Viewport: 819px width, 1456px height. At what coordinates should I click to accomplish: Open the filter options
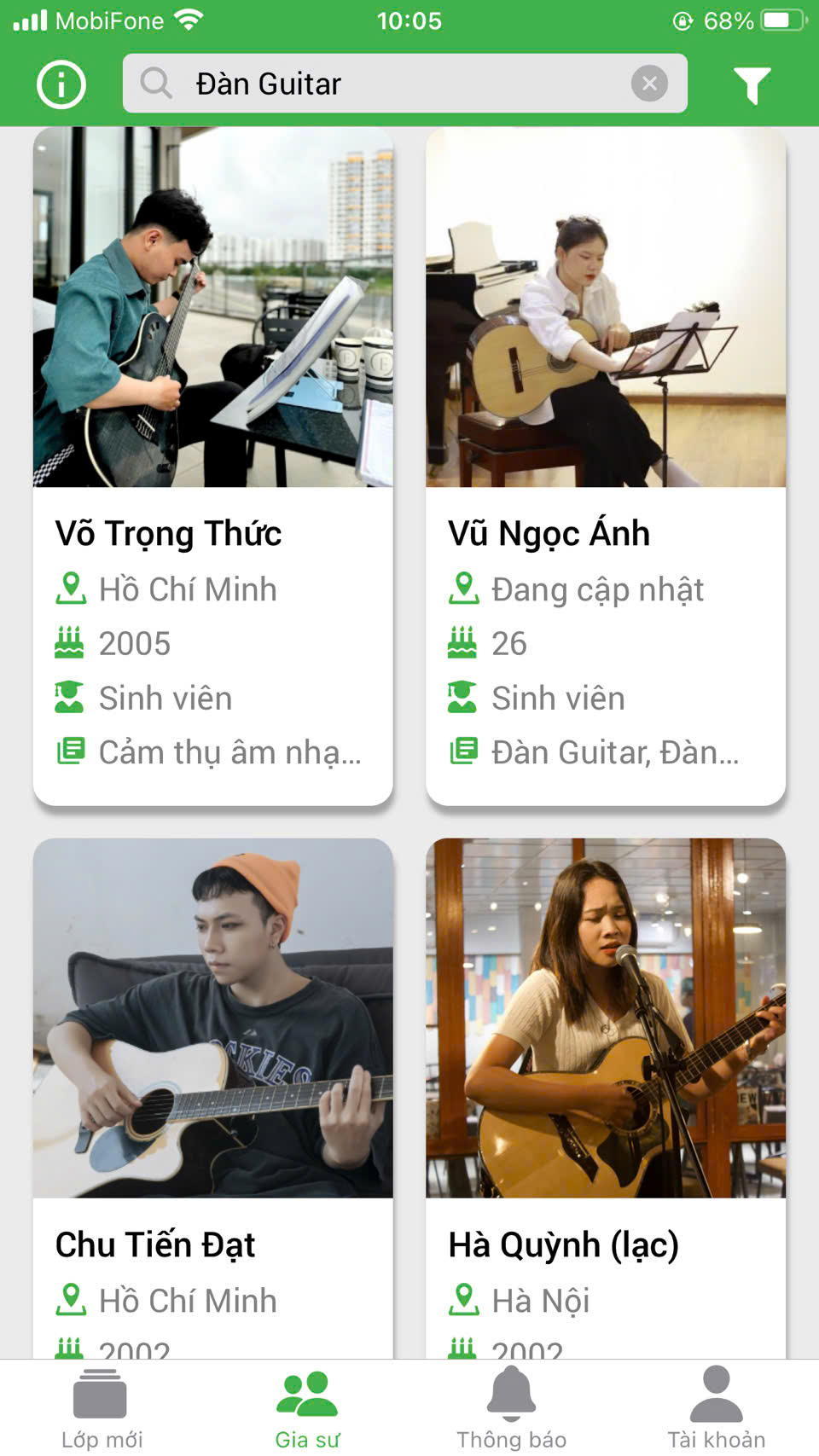point(752,84)
